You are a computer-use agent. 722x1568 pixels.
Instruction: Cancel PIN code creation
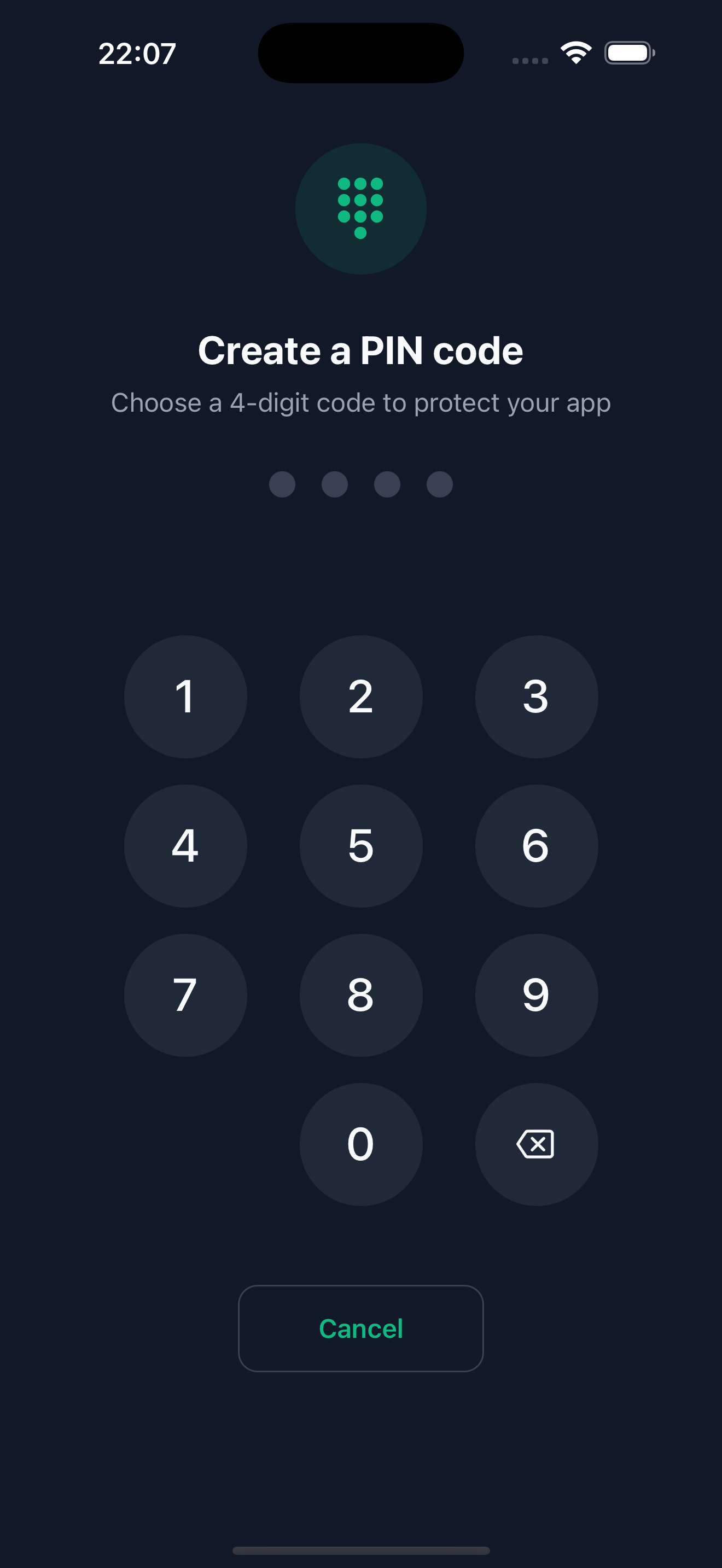[x=361, y=1328]
